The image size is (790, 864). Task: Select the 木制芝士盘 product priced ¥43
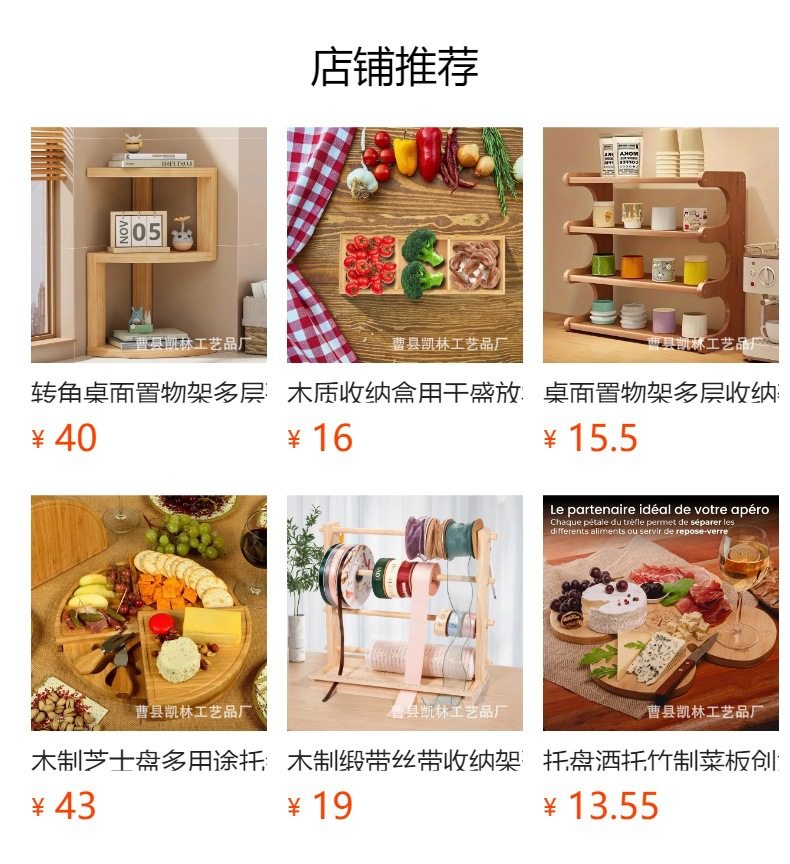click(x=148, y=613)
